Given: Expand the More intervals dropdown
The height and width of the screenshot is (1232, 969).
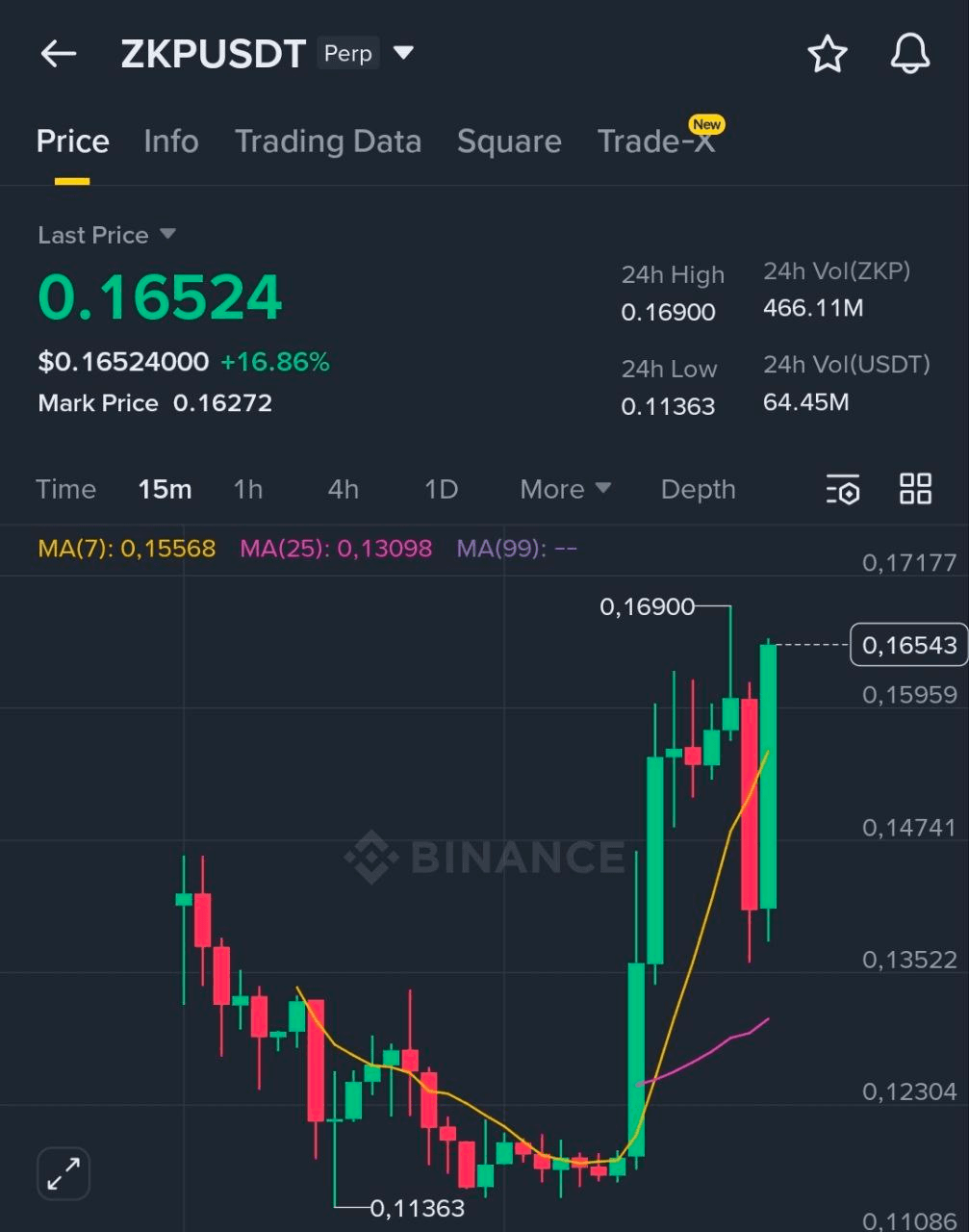Looking at the screenshot, I should click(565, 489).
